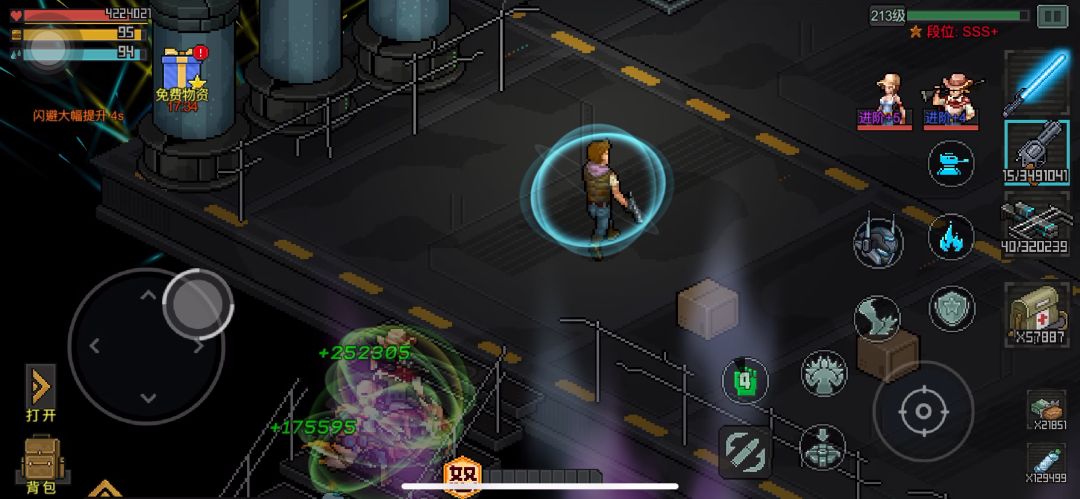Fire using the crosshair attack button
Screen dimensions: 1080x499
point(922,409)
